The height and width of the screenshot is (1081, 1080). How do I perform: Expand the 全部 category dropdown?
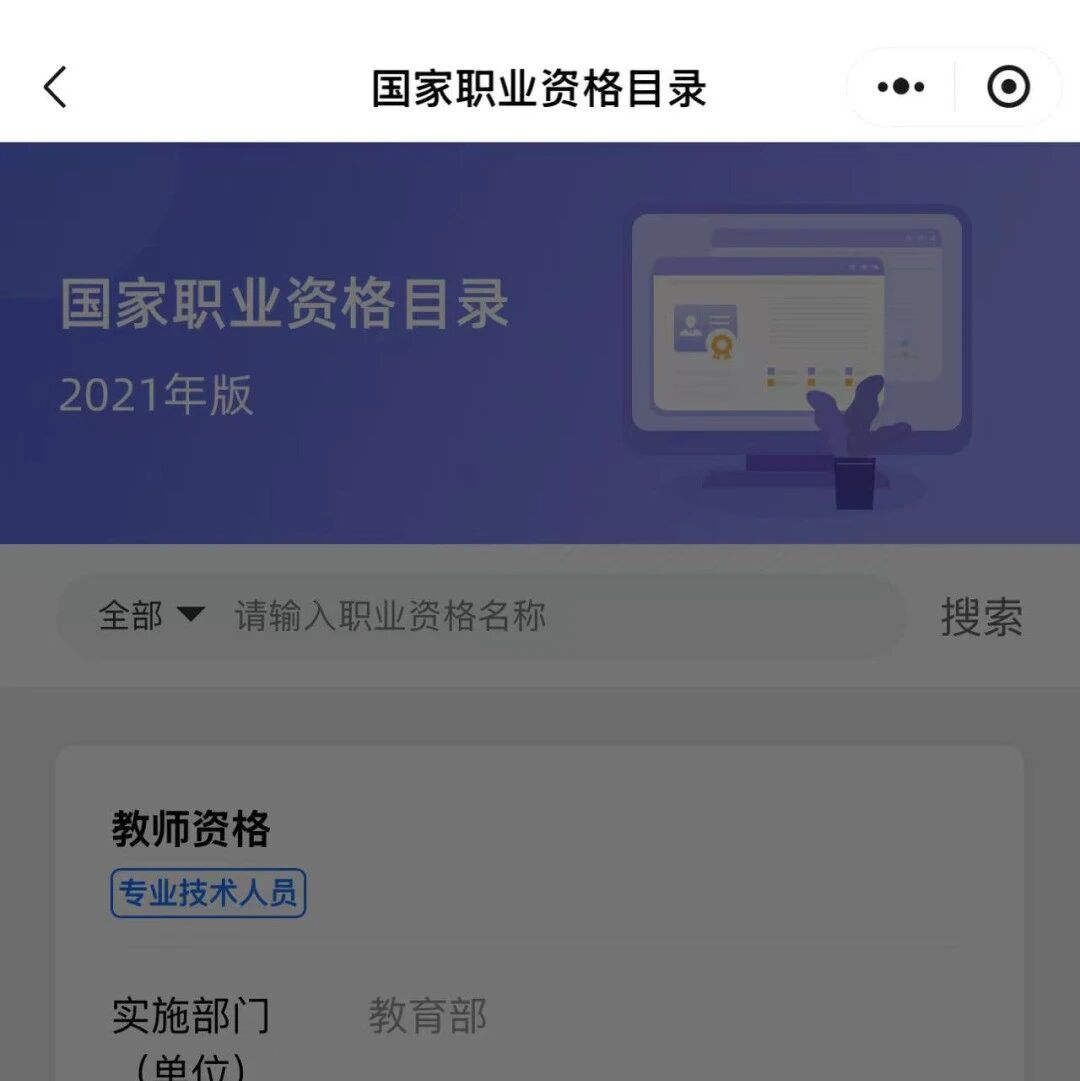point(152,615)
